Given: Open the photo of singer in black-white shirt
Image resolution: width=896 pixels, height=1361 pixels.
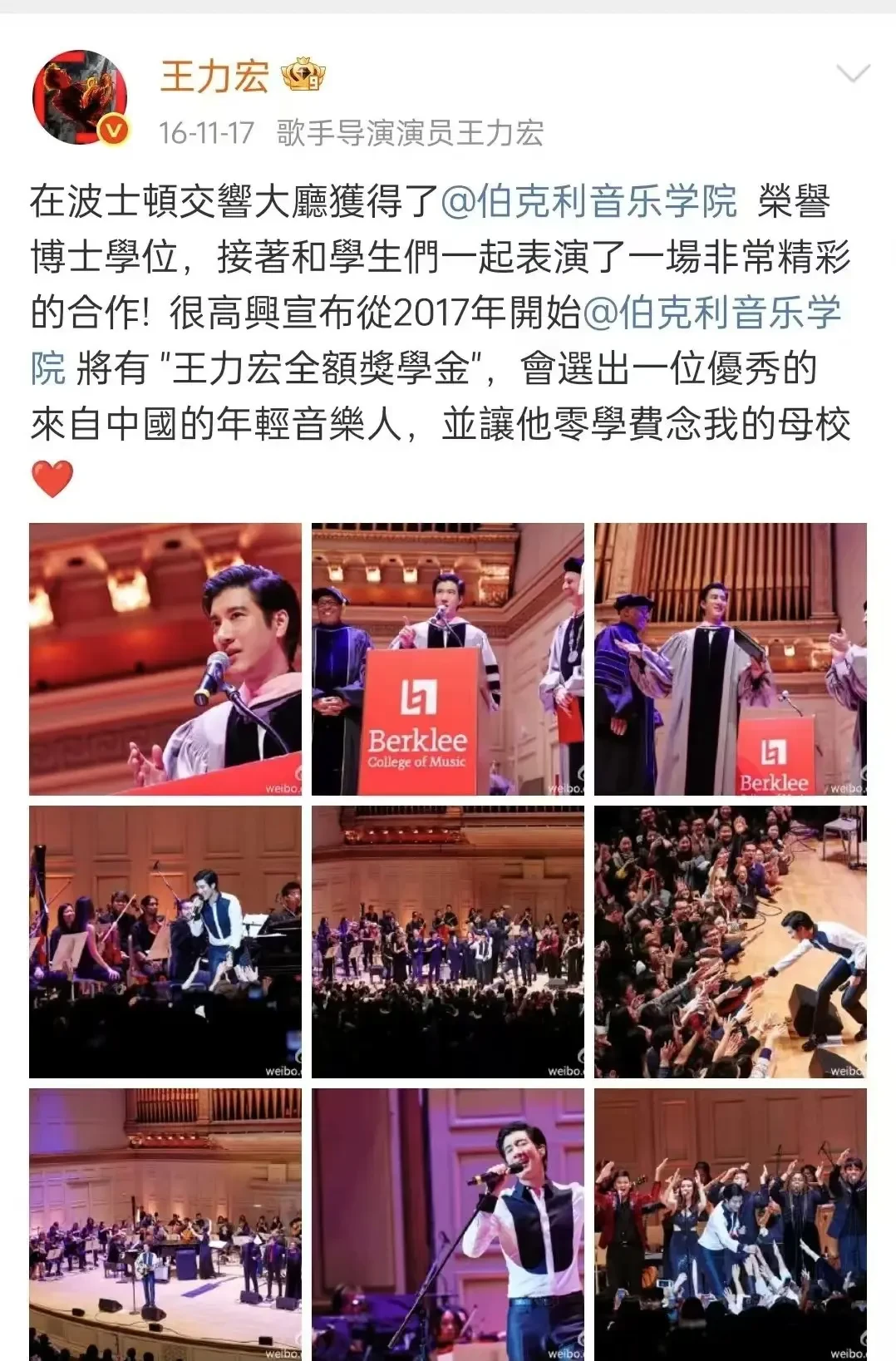Looking at the screenshot, I should pos(448,1224).
